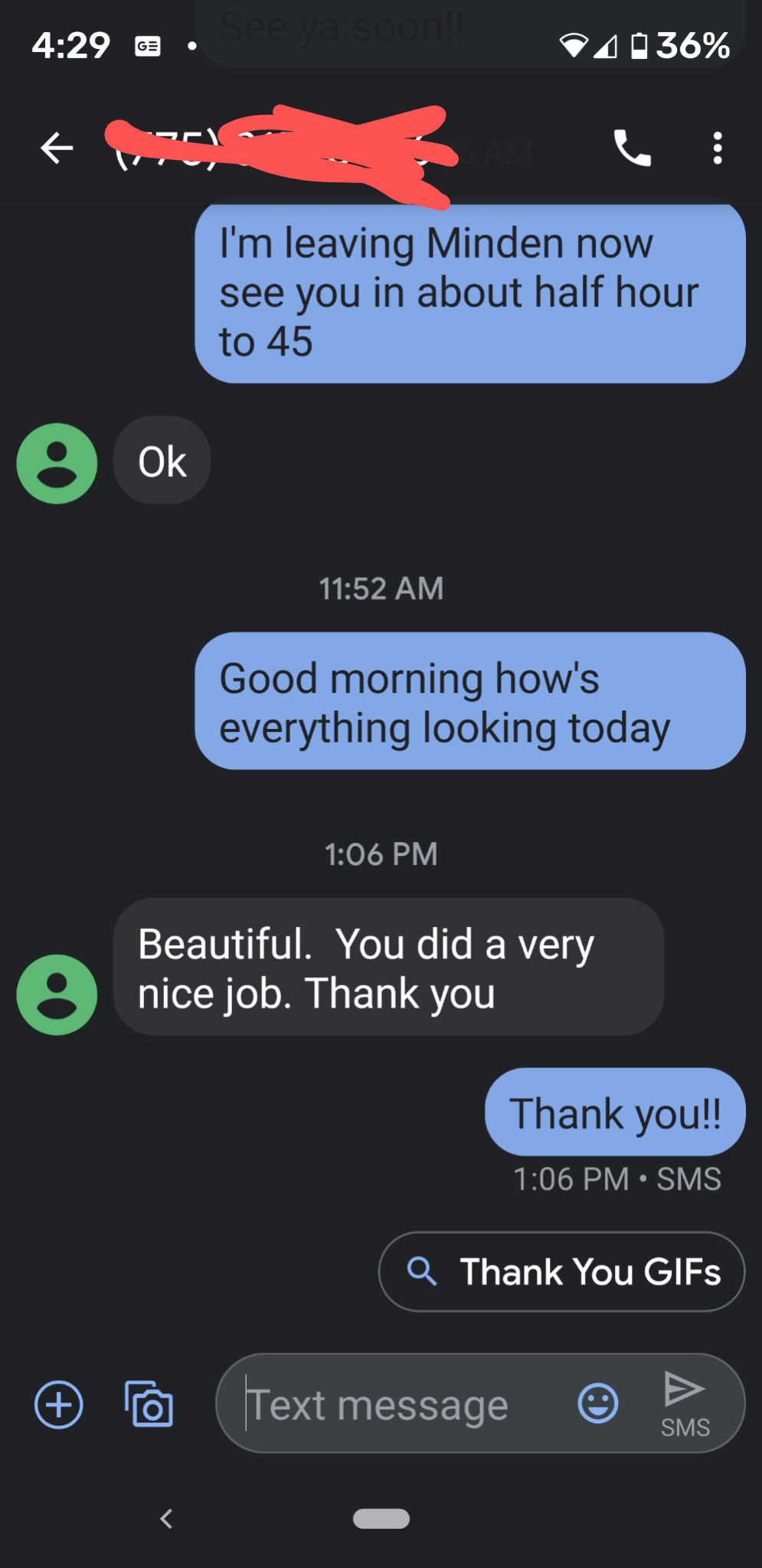This screenshot has height=1568, width=762.
Task: Send the message via SMS
Action: coord(685,1403)
